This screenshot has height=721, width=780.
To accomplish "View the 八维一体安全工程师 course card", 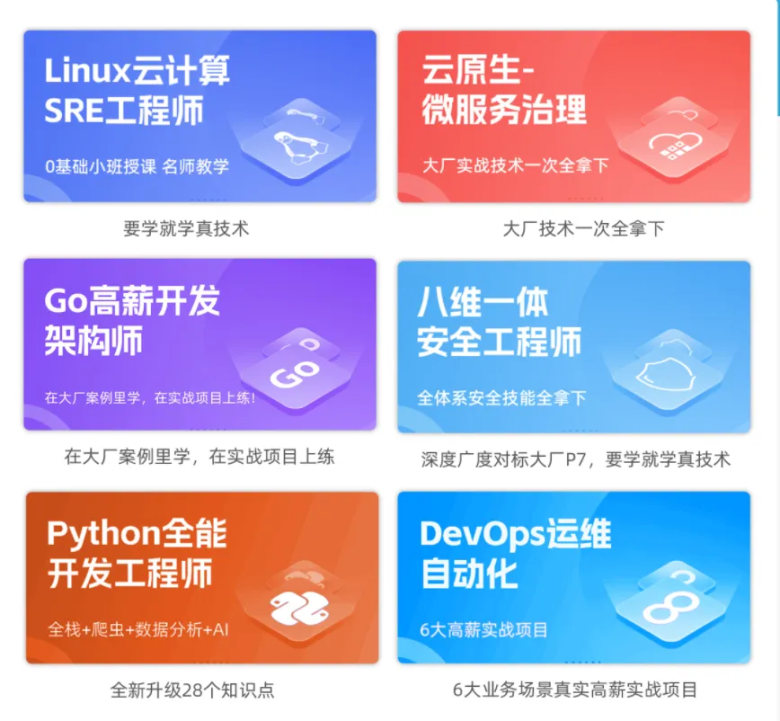I will tap(573, 347).
